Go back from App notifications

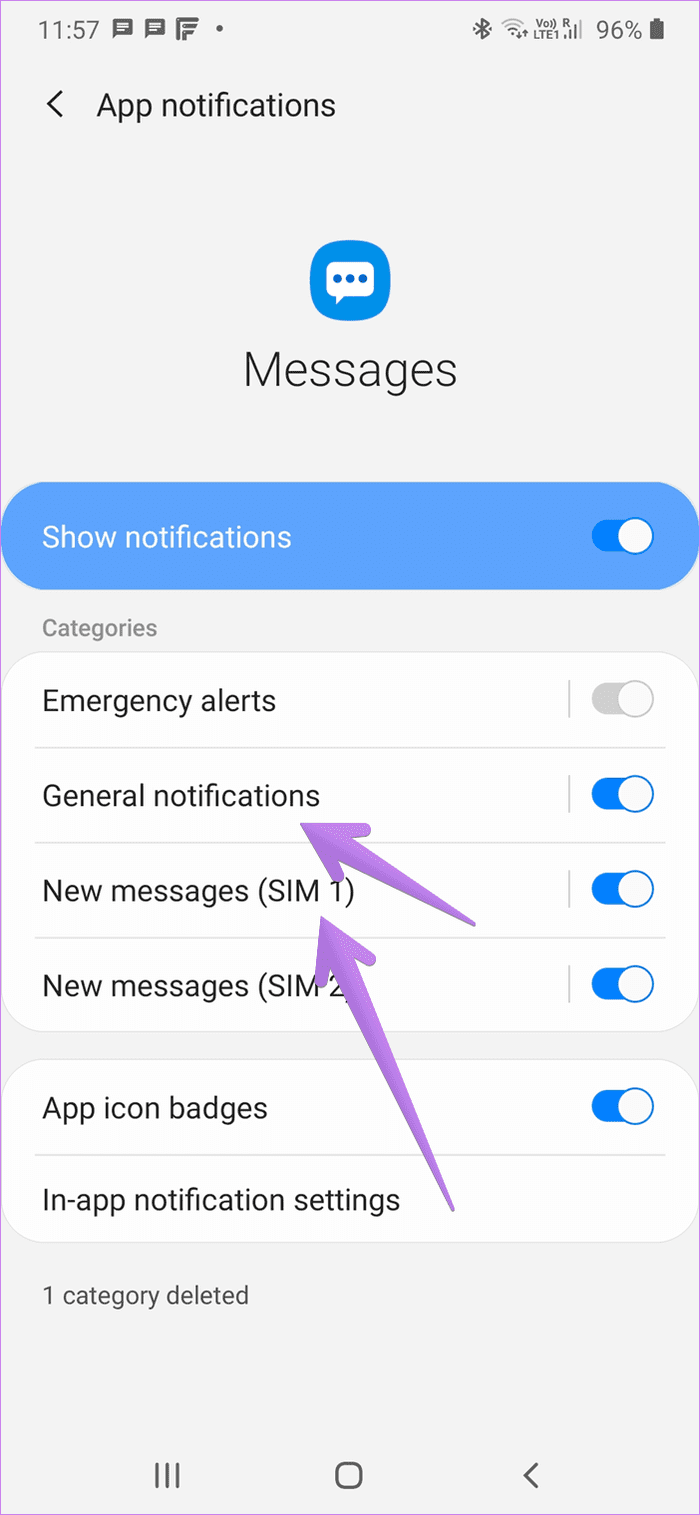coord(56,105)
